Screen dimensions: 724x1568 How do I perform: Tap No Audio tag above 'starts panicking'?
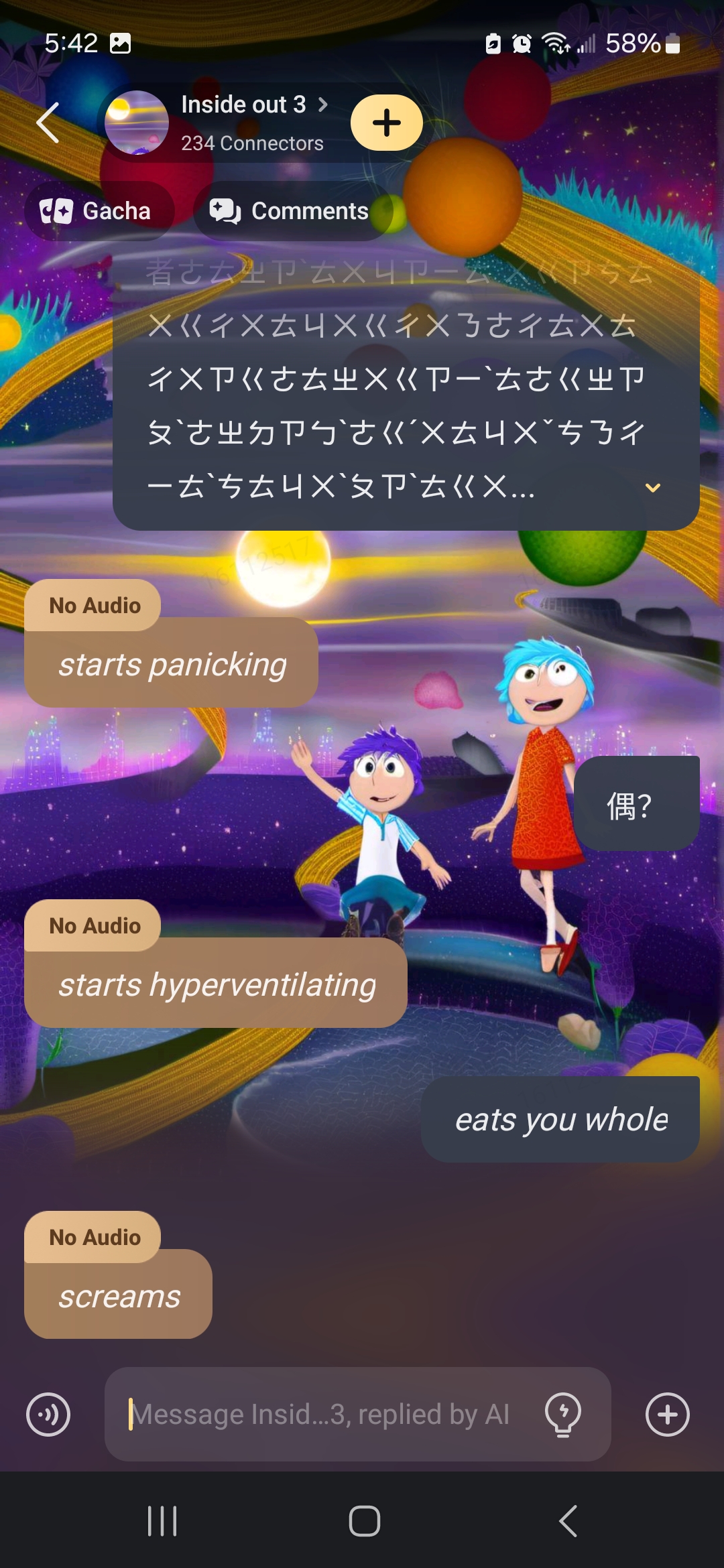point(94,605)
